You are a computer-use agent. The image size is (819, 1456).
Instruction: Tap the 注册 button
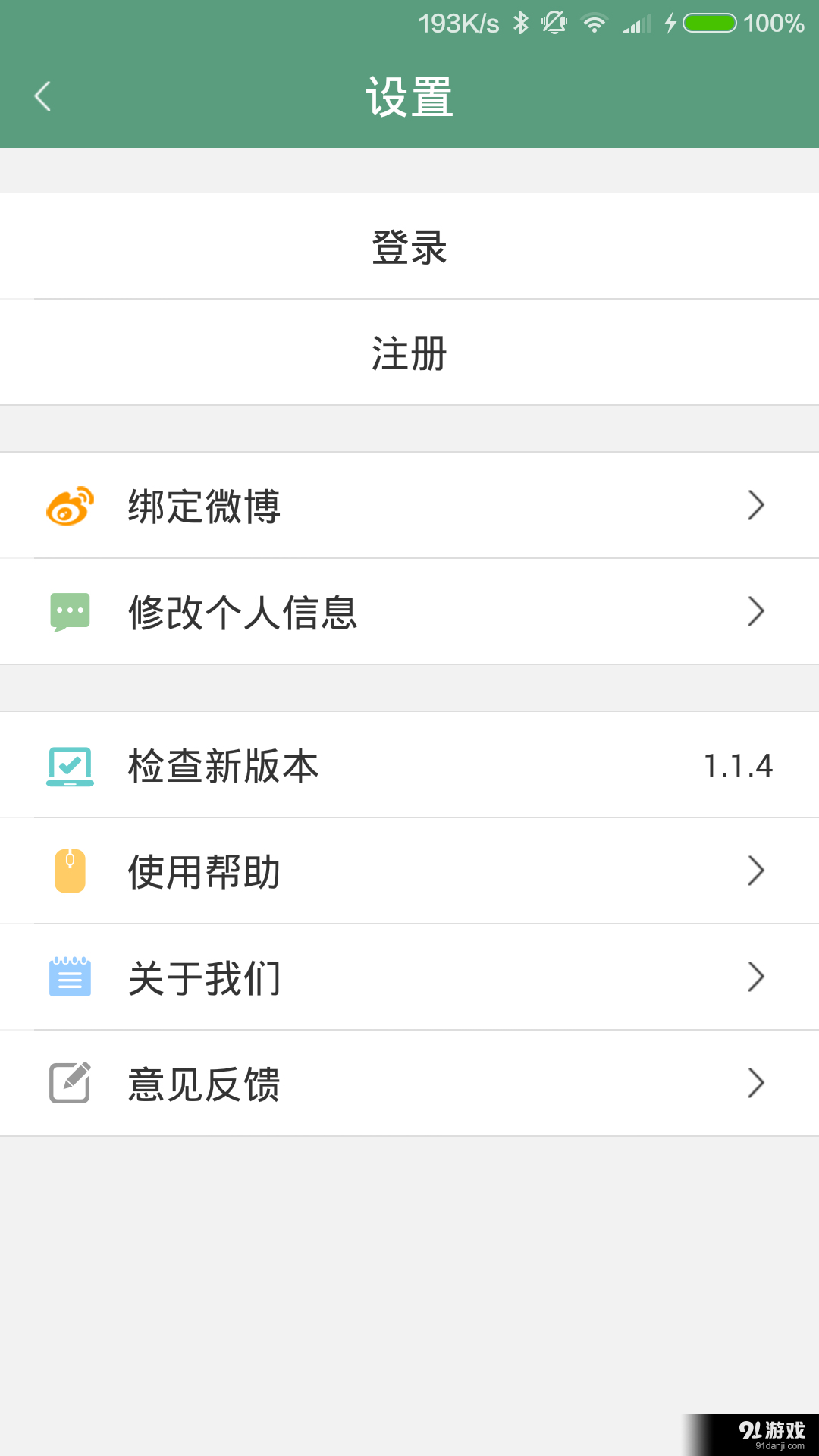point(409,352)
